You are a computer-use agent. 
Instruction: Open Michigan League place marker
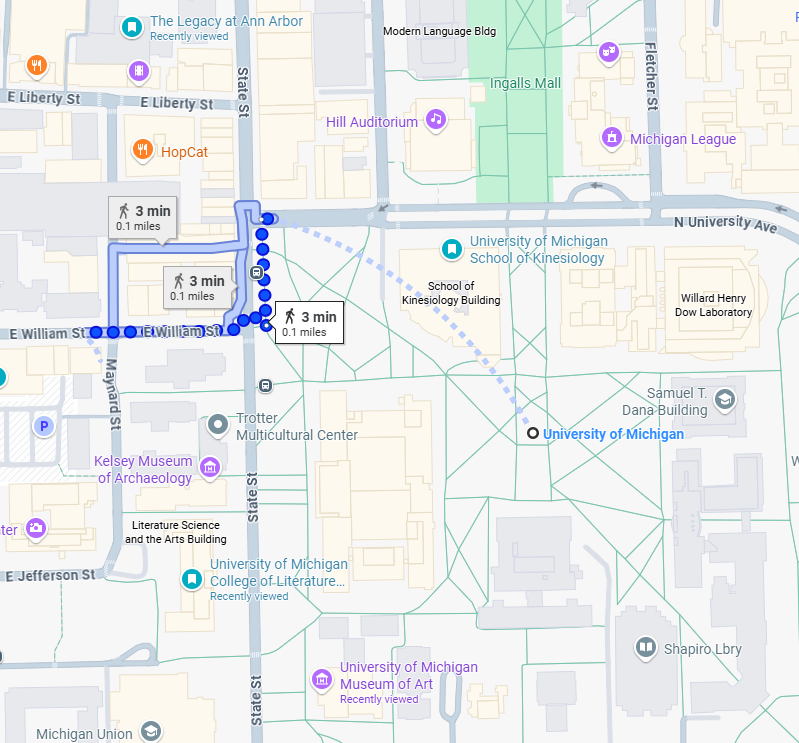(610, 138)
